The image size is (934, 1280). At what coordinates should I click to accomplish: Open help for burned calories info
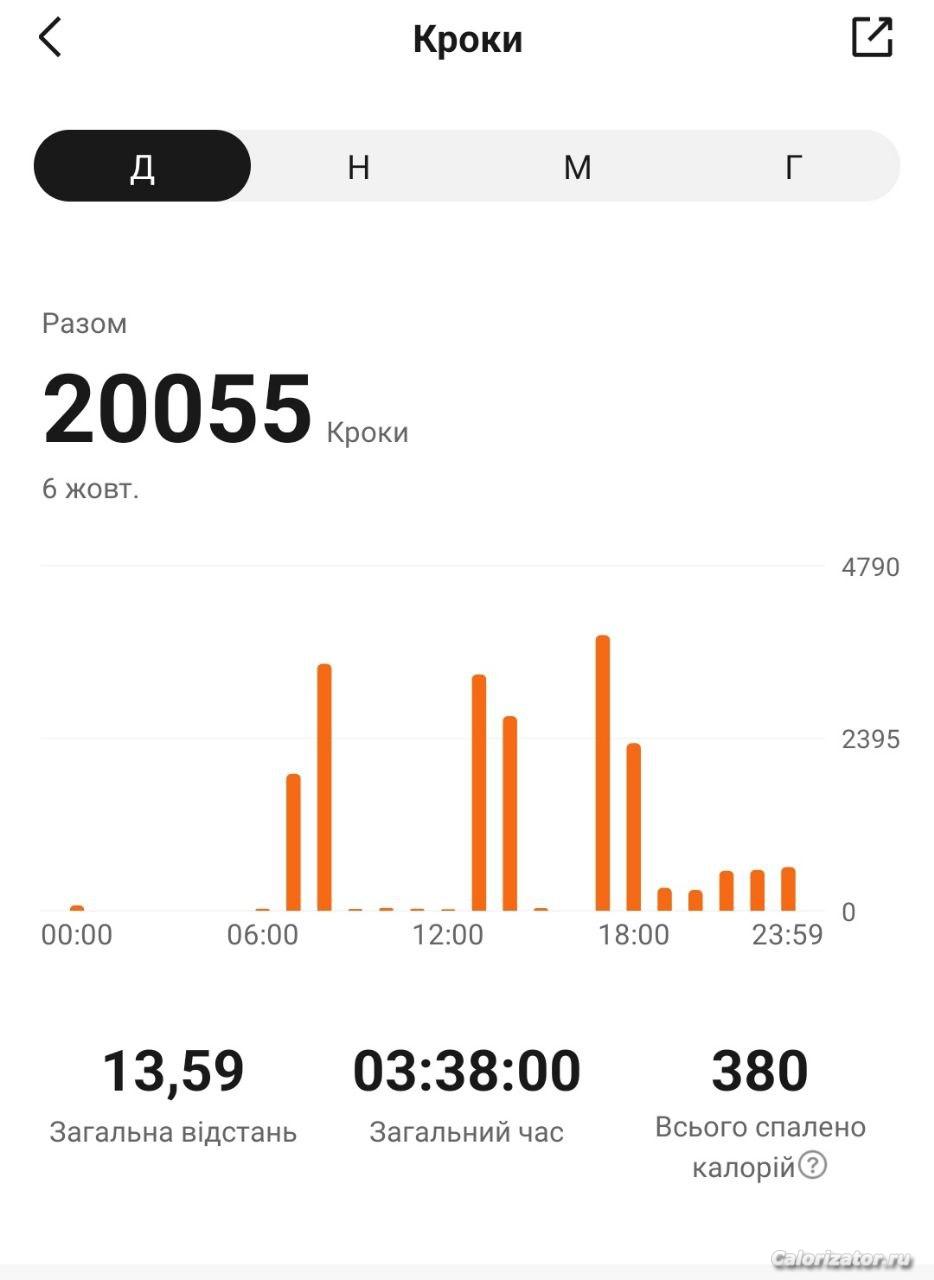tap(813, 1165)
